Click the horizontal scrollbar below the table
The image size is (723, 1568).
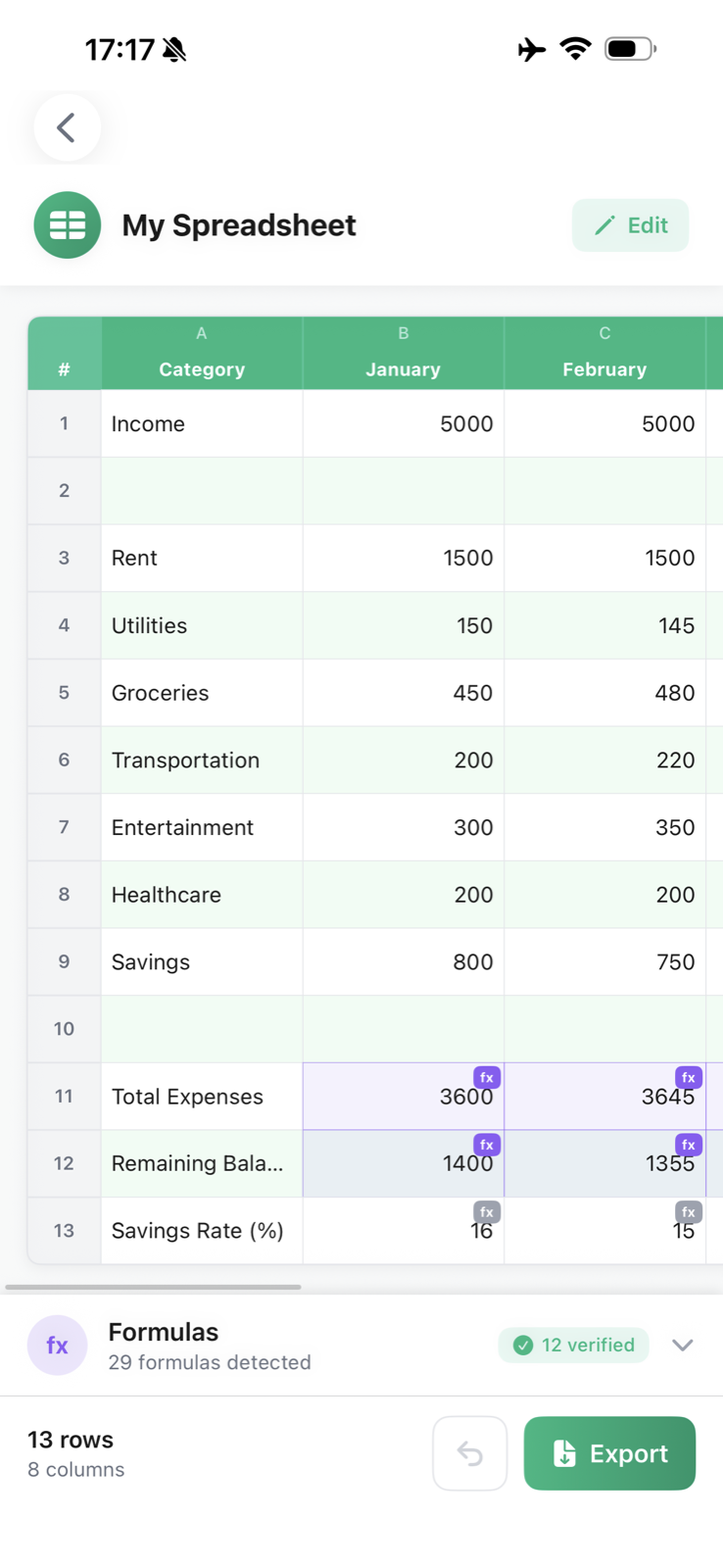click(157, 1285)
